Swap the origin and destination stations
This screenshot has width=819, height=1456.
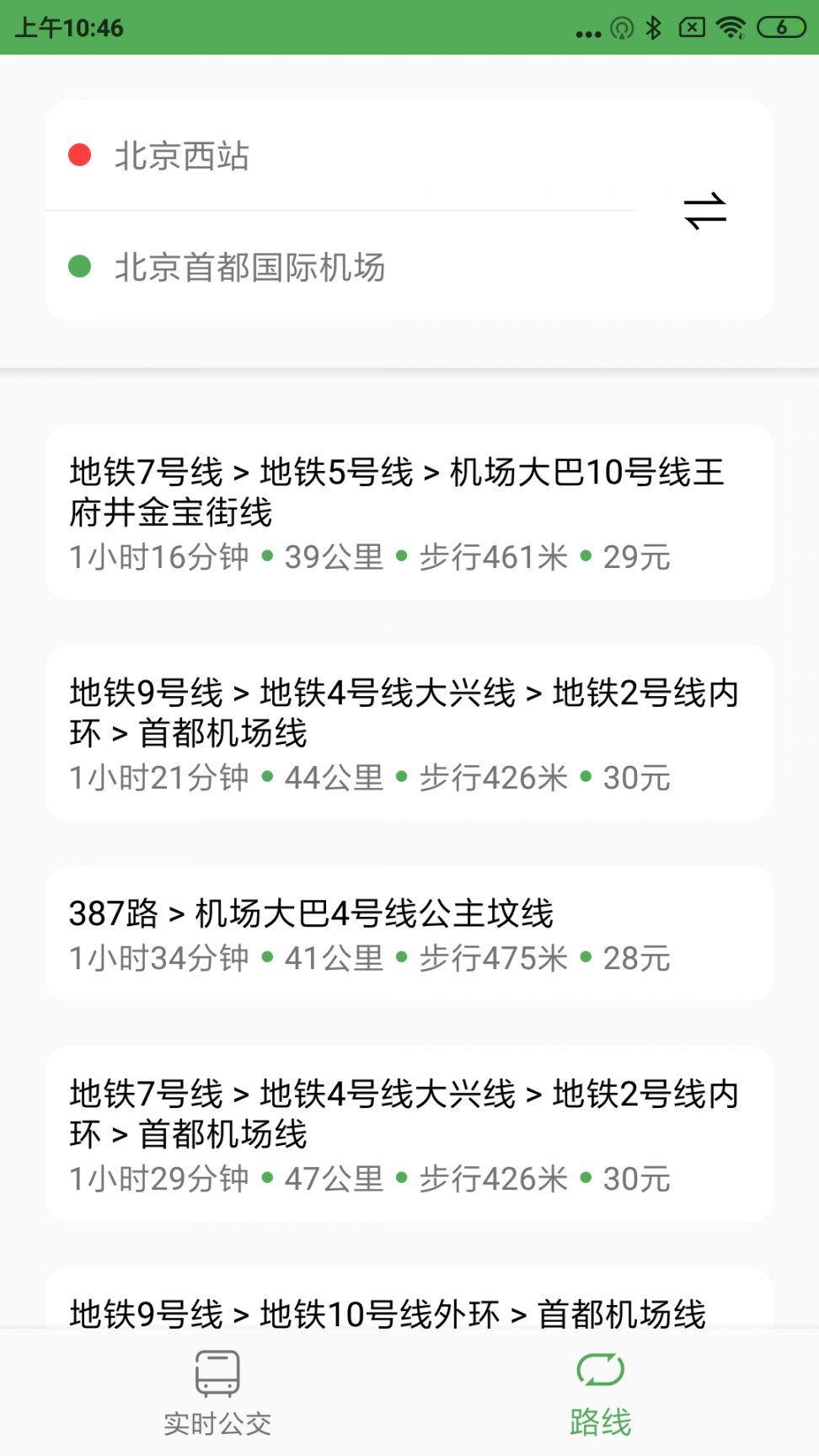click(x=704, y=211)
